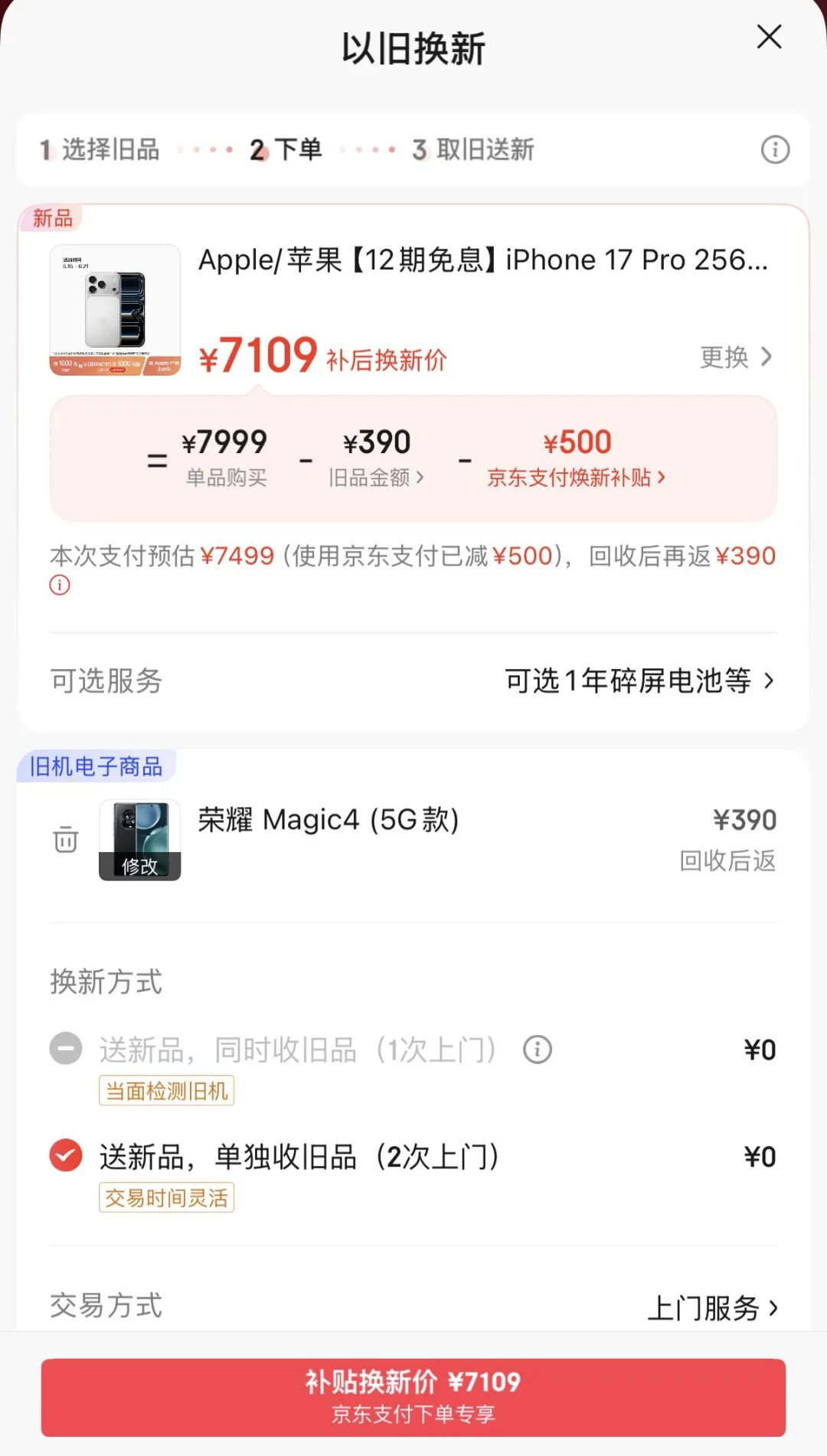827x1456 pixels.
Task: Open info icon next to 1次上门 option
Action: click(538, 1050)
